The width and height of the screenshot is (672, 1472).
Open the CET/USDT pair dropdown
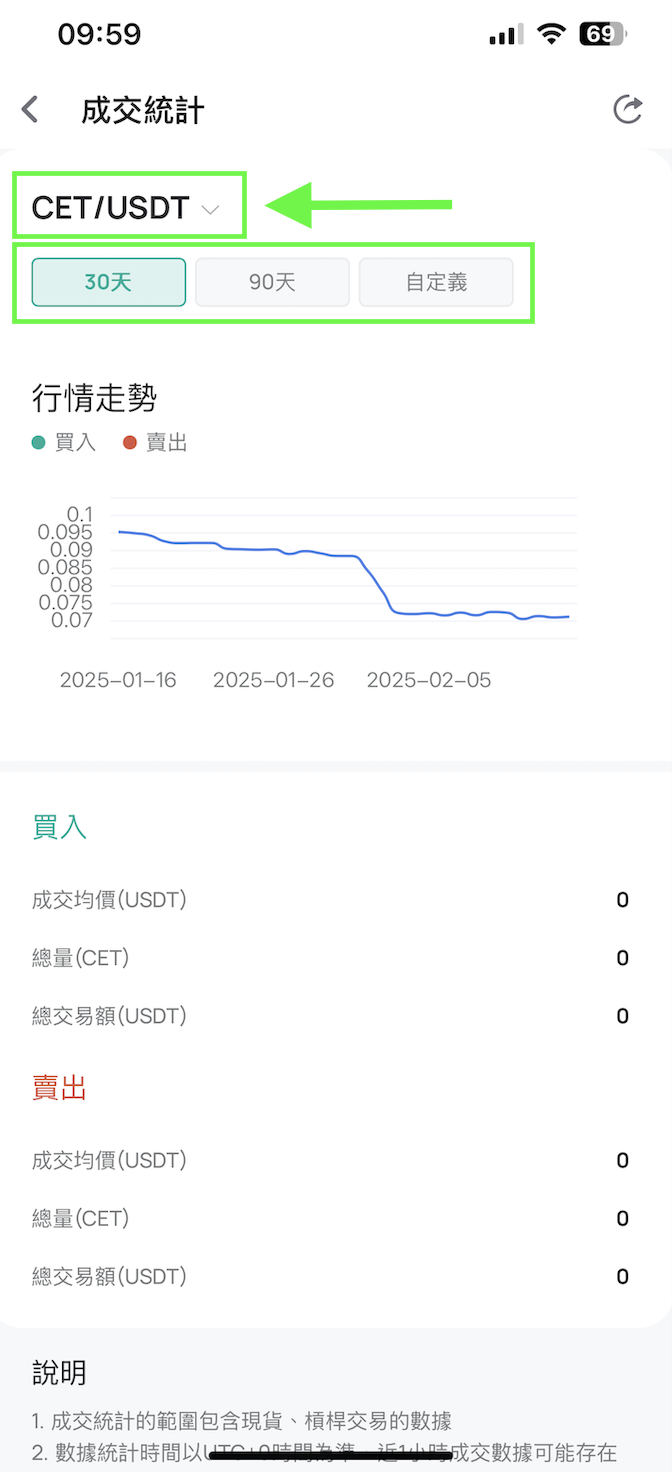[x=126, y=208]
